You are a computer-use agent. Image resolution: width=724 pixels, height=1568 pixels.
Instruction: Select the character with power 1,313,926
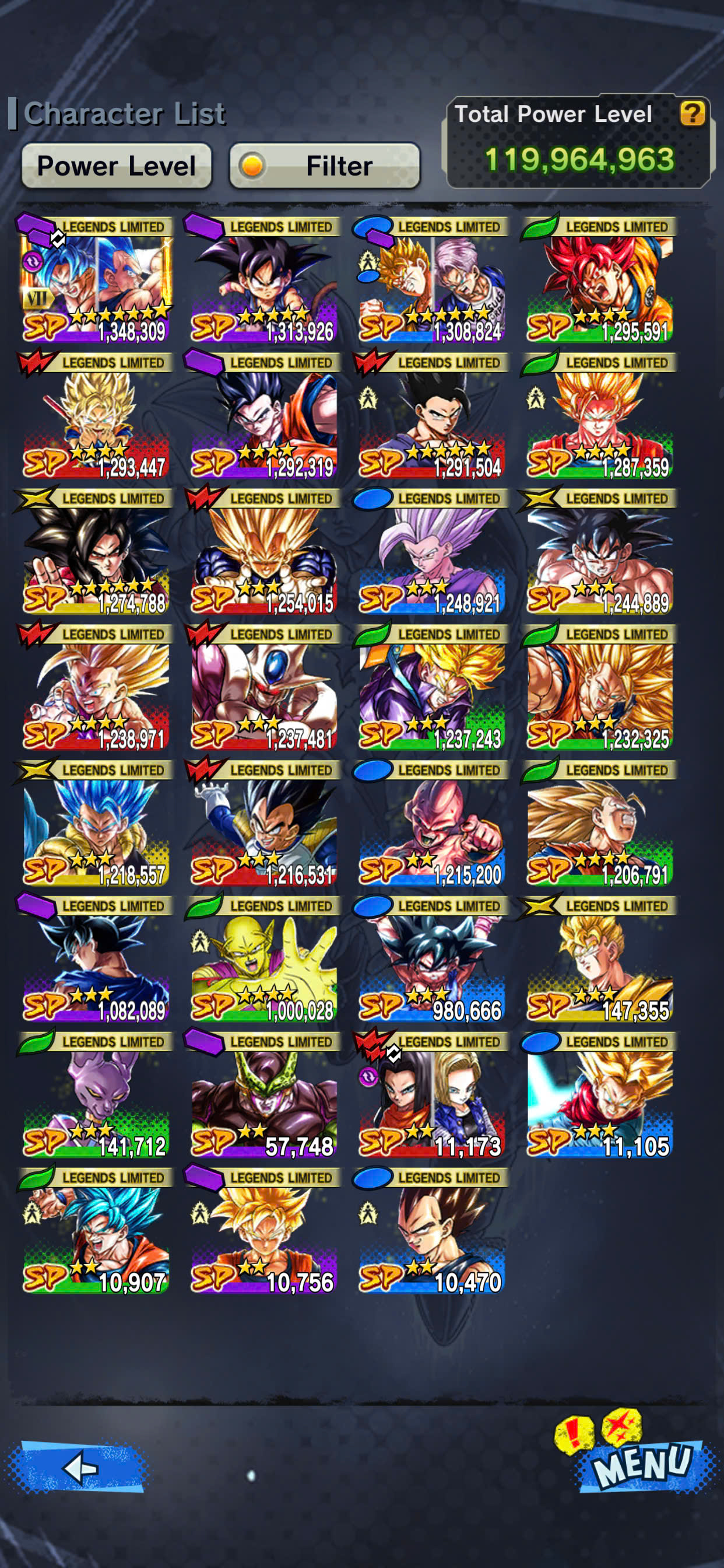click(263, 280)
